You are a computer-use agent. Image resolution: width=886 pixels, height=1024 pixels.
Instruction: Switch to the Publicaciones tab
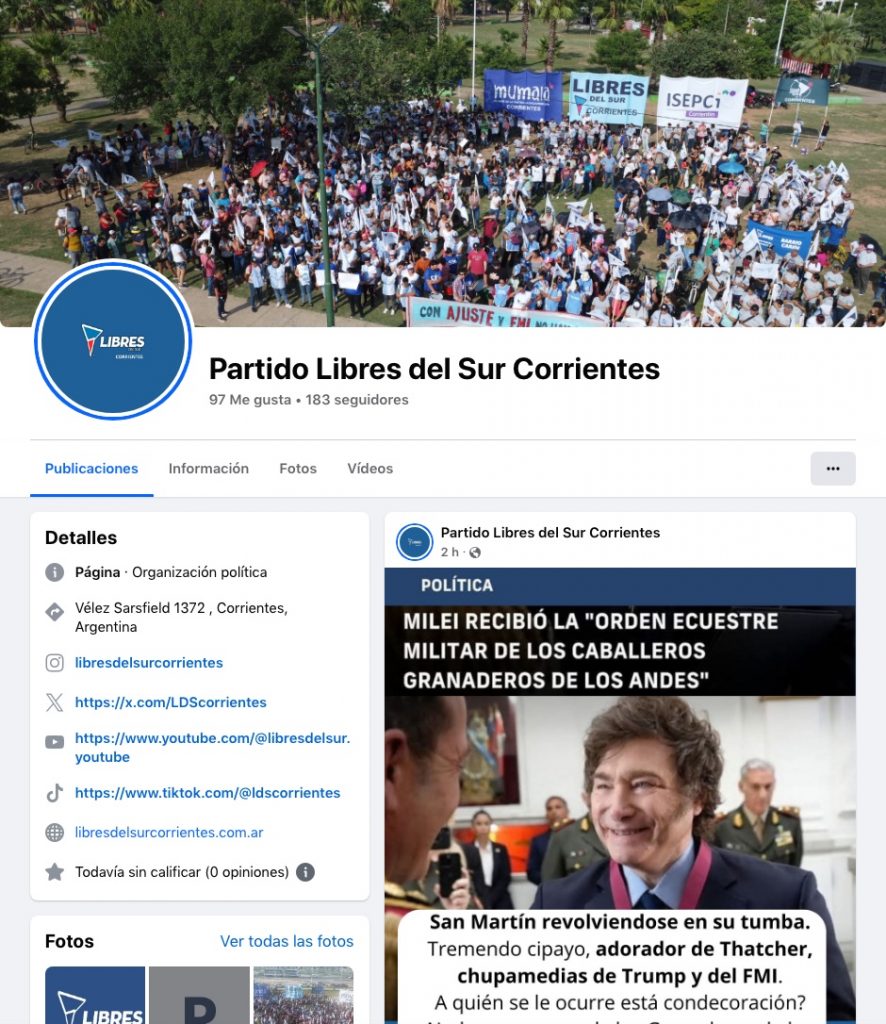click(x=91, y=468)
